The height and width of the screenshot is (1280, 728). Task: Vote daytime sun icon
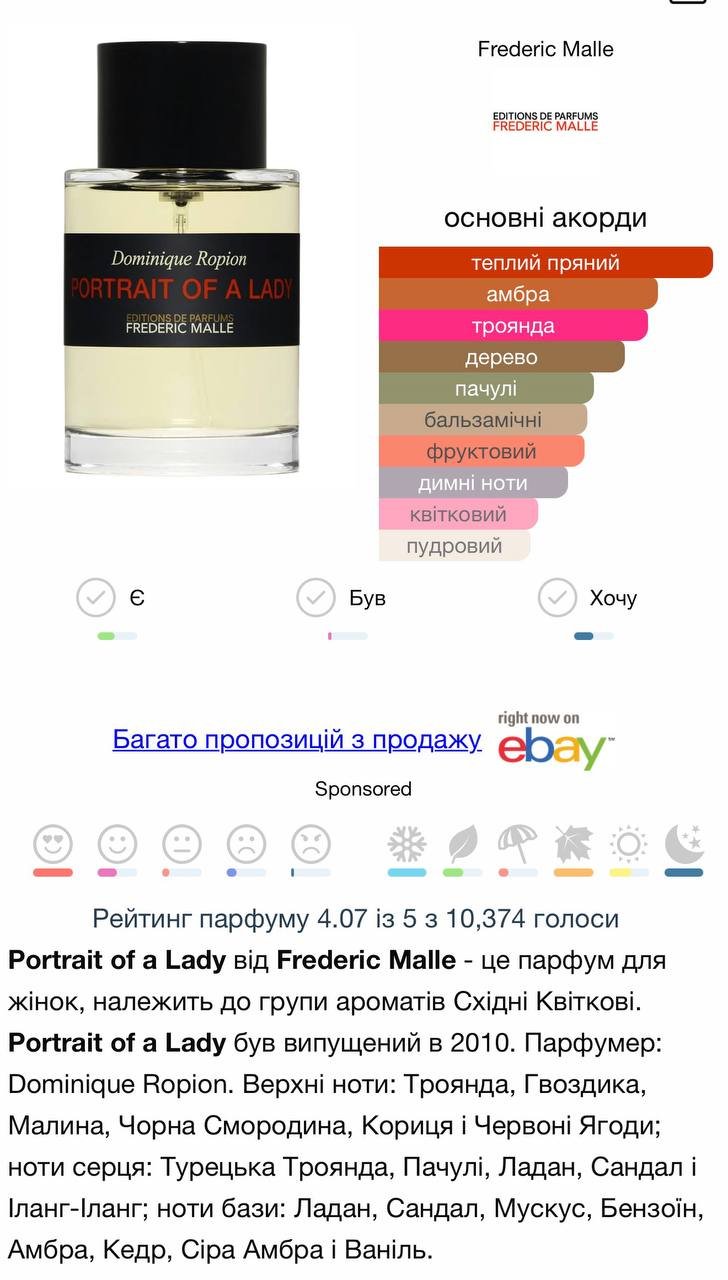(629, 845)
